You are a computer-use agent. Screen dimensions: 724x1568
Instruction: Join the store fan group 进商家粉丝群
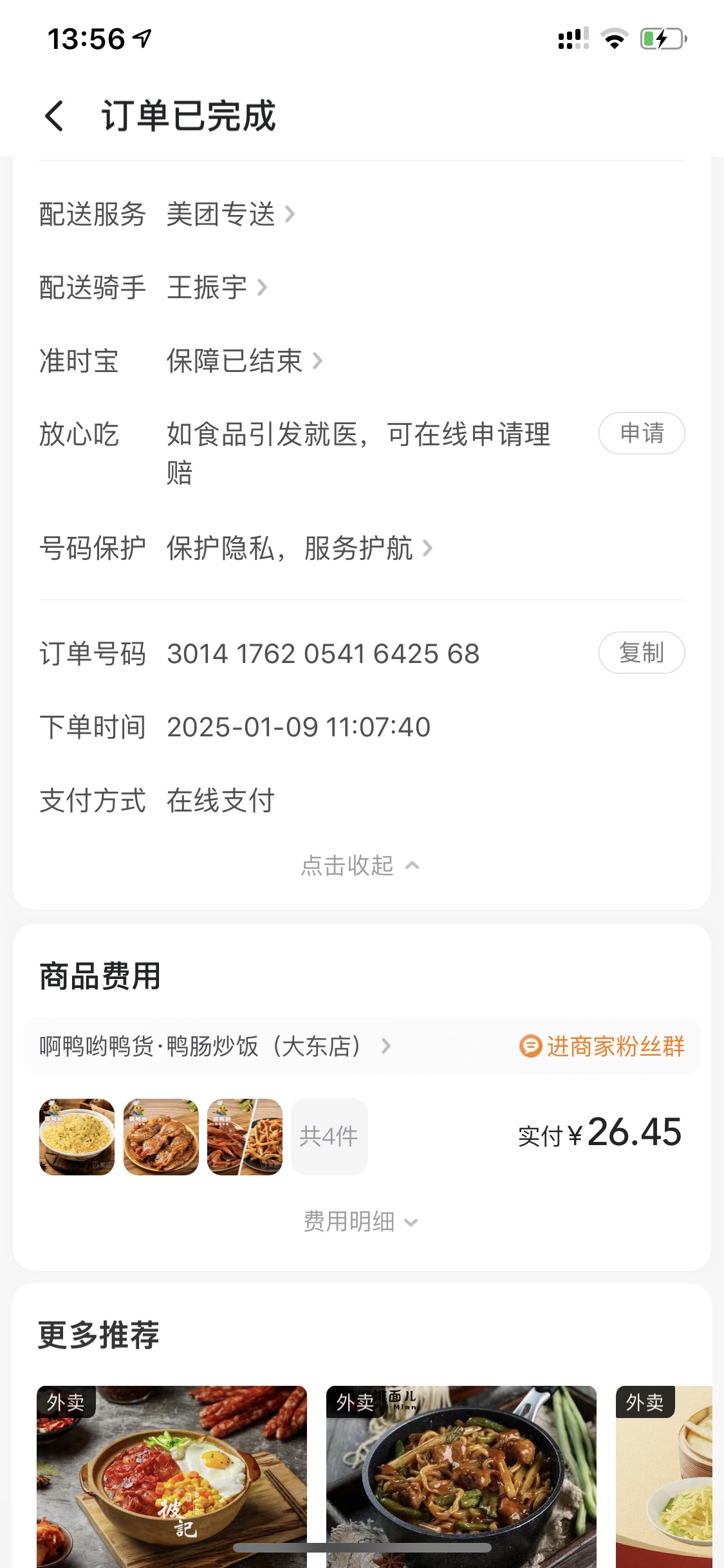(x=602, y=1046)
